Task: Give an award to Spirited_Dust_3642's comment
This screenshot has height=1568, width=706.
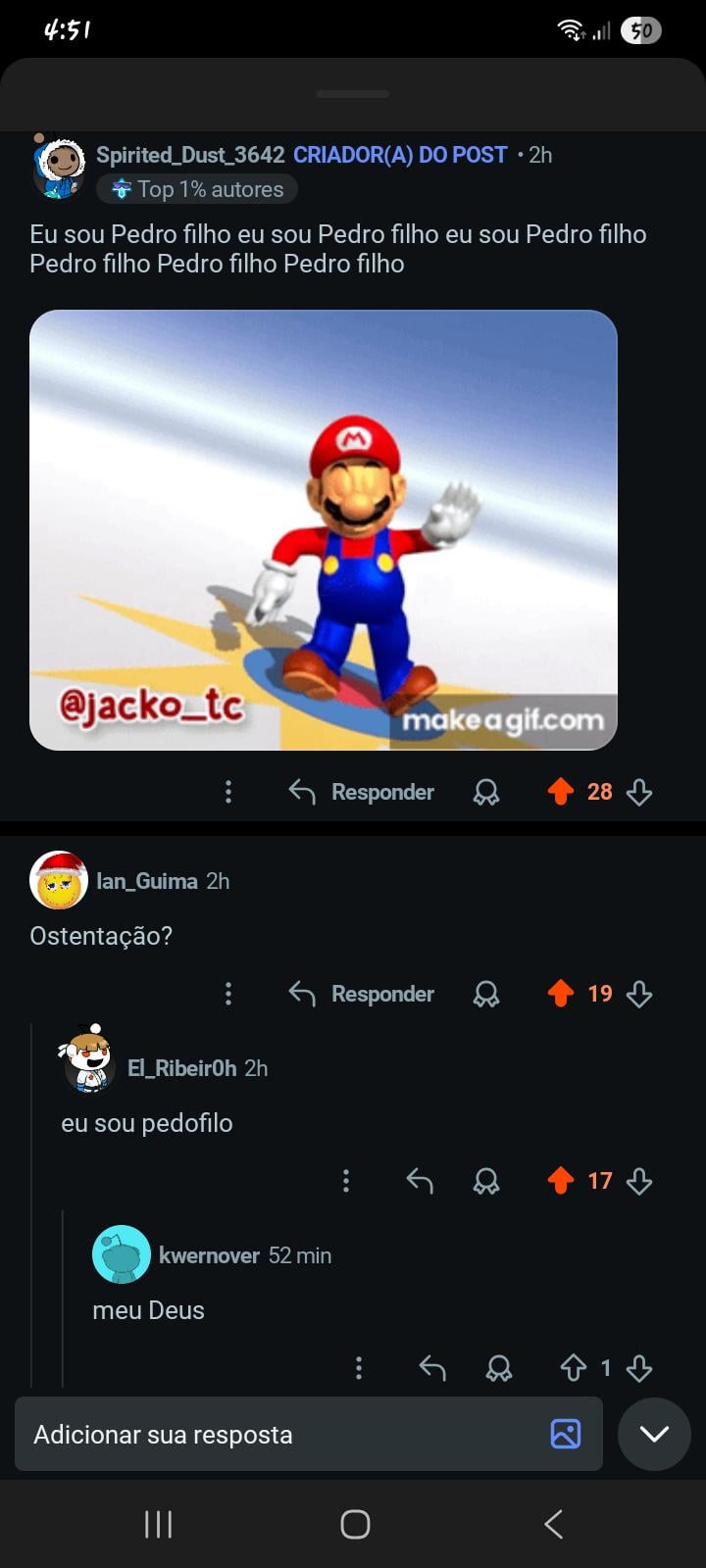Action: point(486,792)
